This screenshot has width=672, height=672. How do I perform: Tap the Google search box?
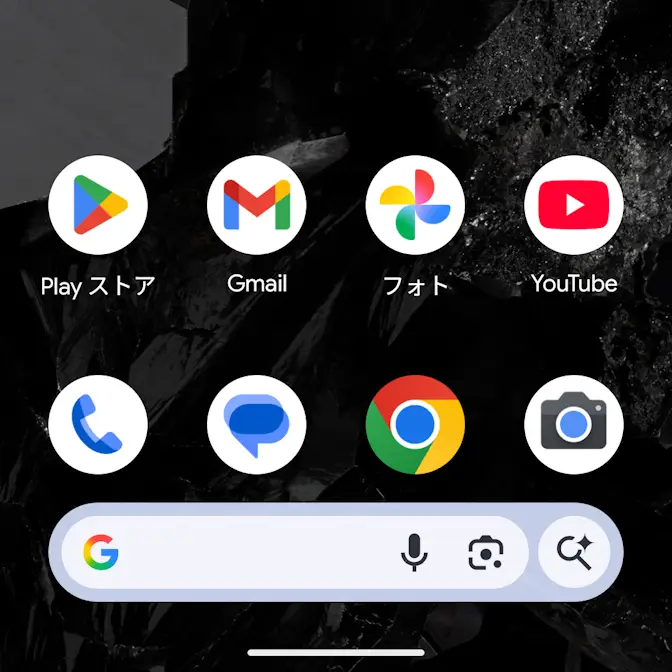click(x=250, y=552)
